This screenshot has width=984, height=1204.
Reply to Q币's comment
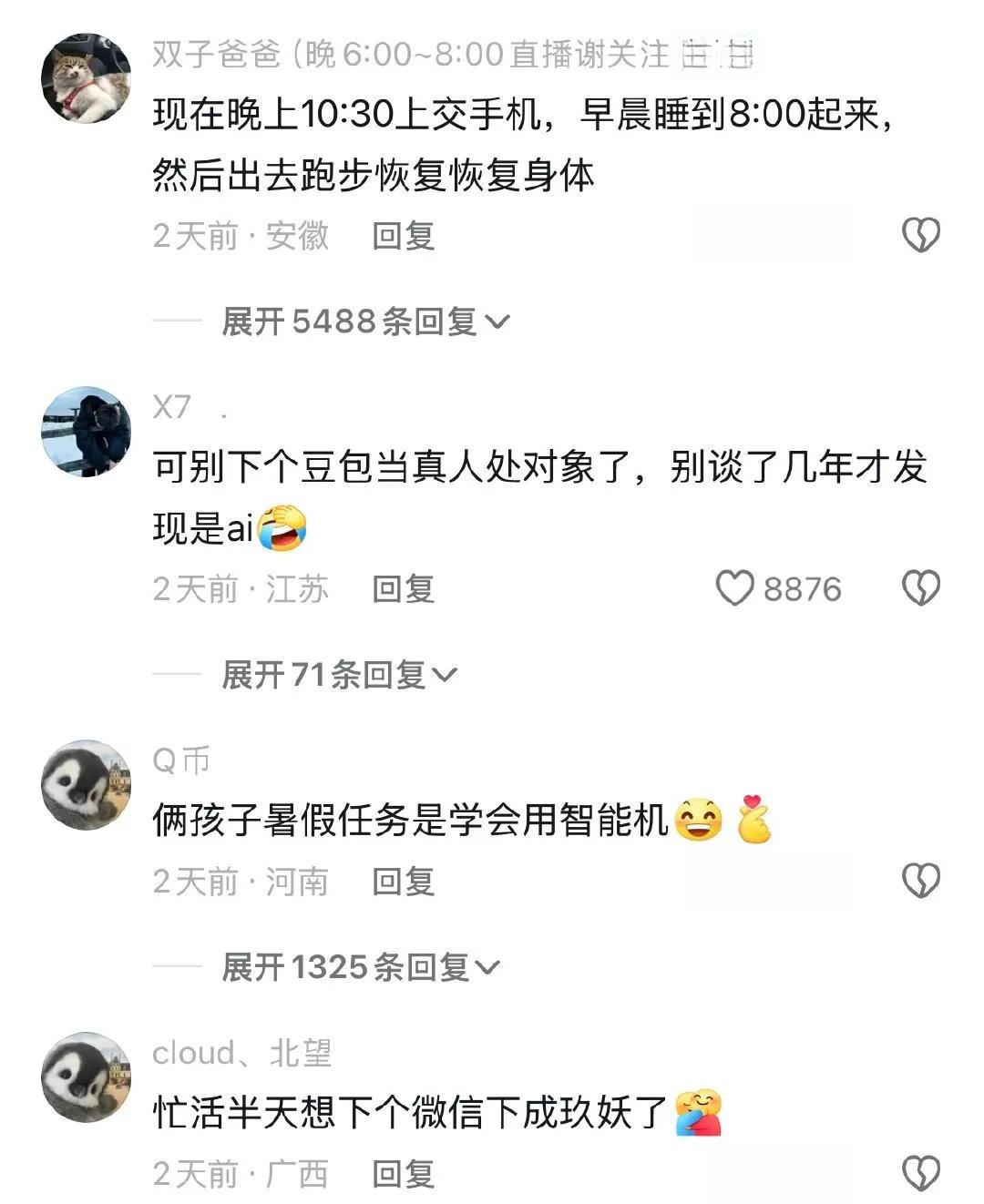[x=403, y=882]
